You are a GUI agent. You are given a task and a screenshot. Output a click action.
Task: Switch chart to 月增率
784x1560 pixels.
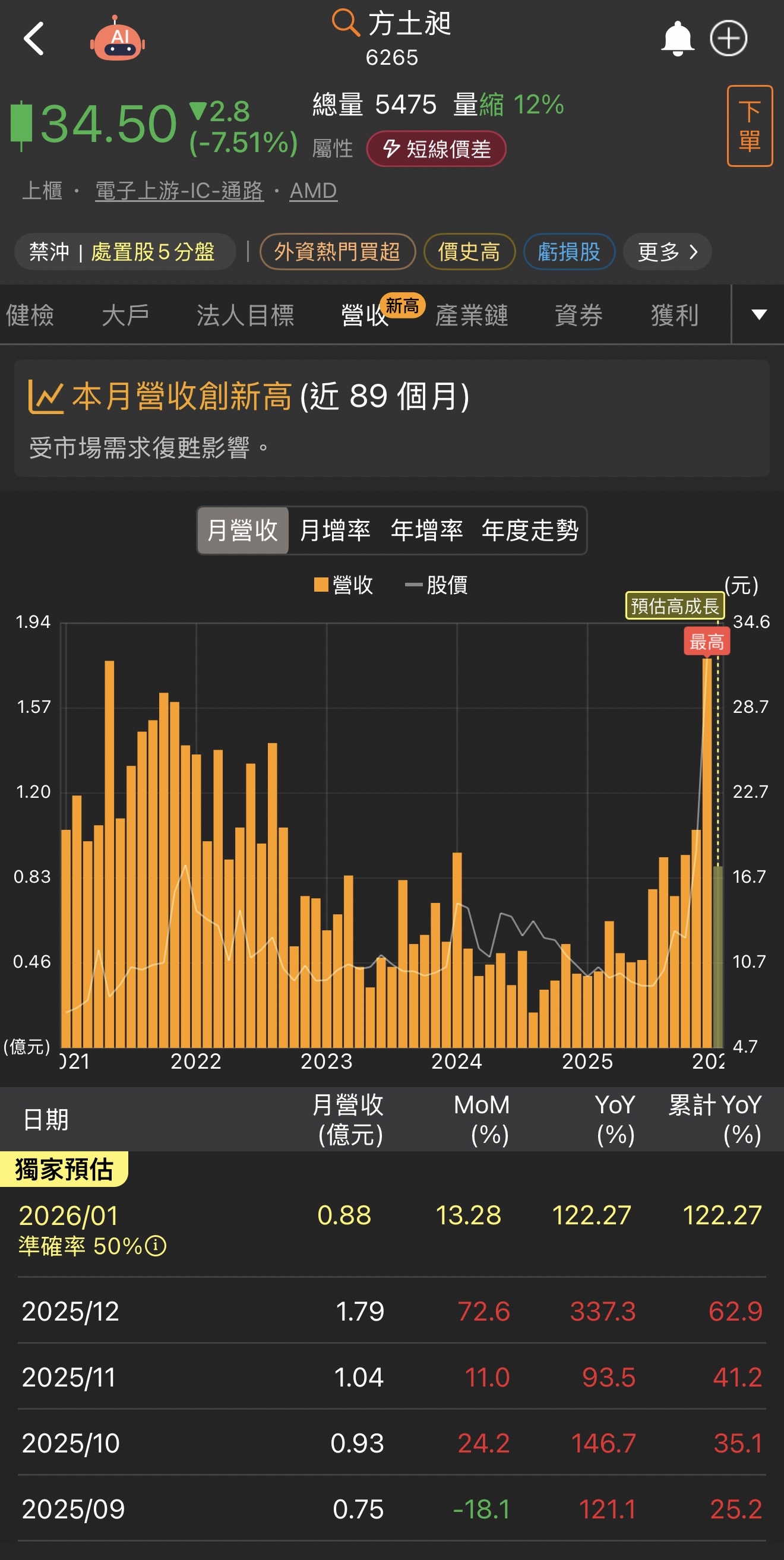tap(335, 530)
